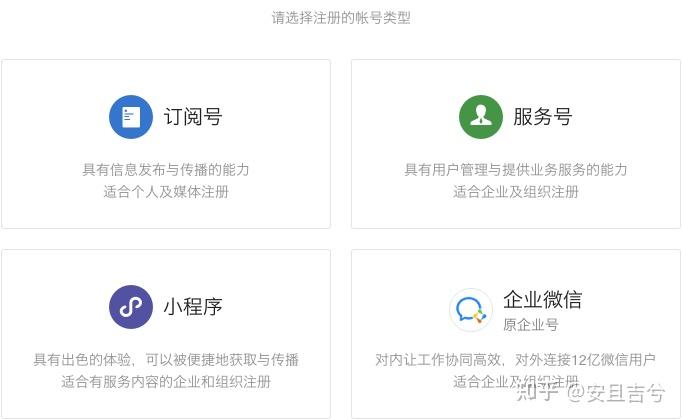Pick the 企业微信 account type card
Viewport: 682px width, 420px height.
click(516, 333)
